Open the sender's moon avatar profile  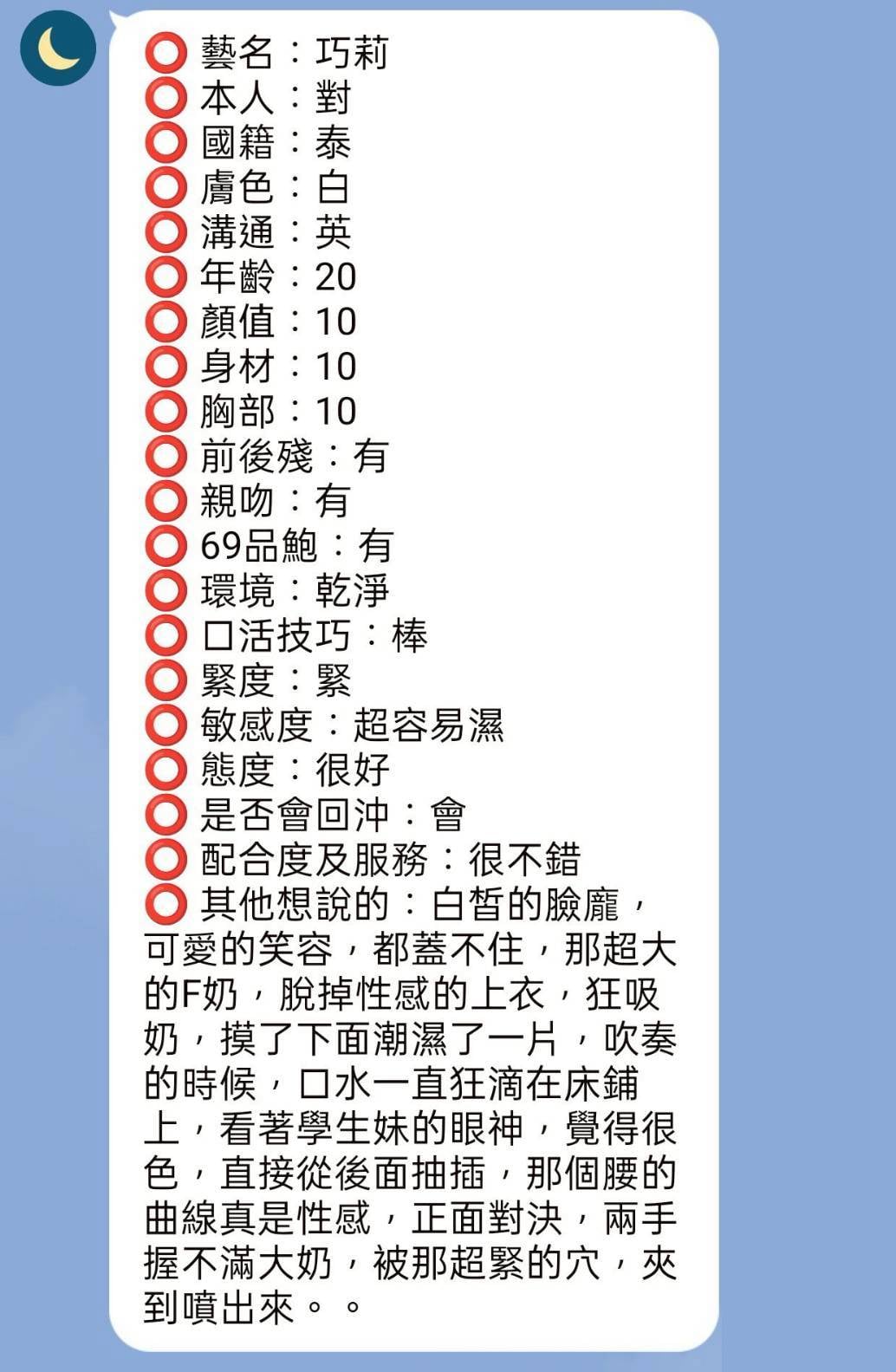click(x=58, y=48)
